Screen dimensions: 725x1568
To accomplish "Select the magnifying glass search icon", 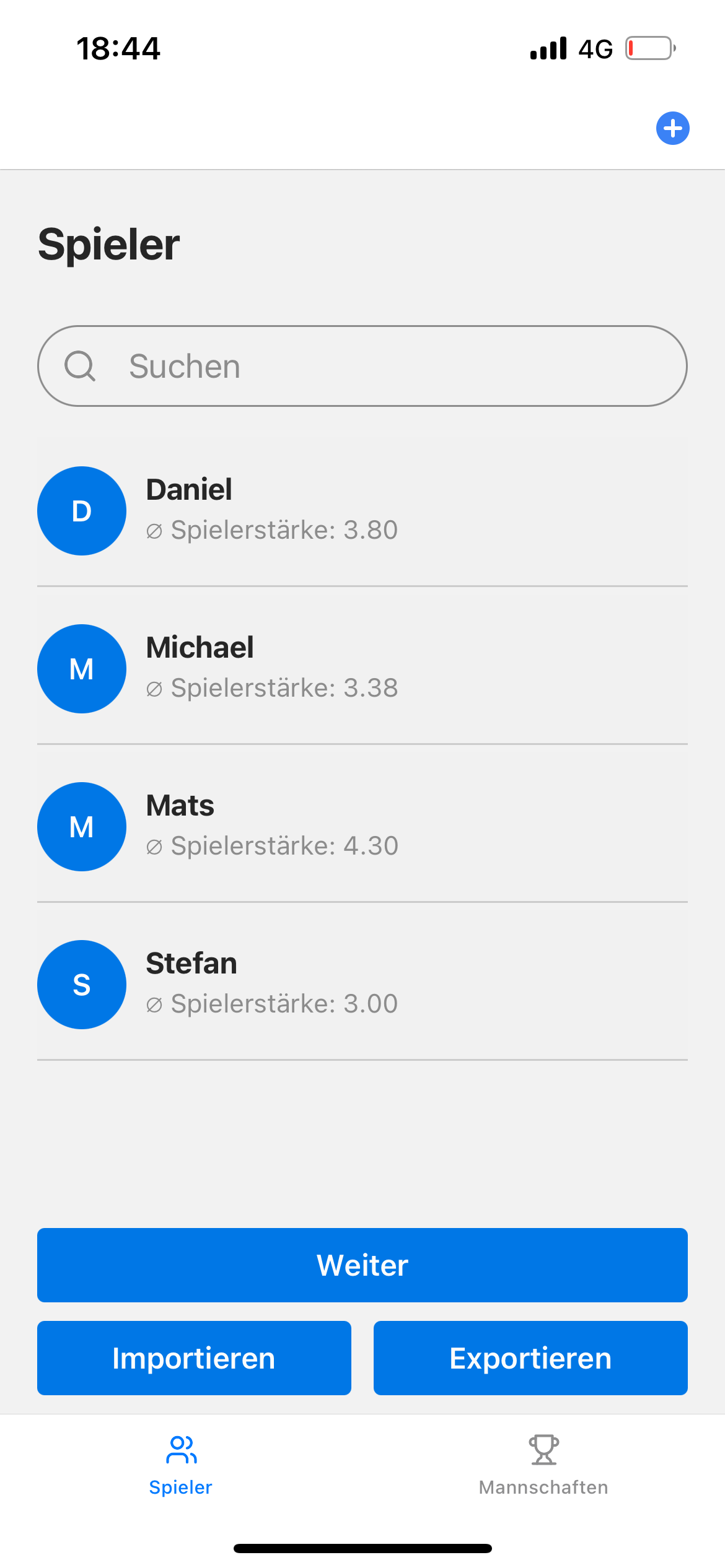I will (81, 366).
